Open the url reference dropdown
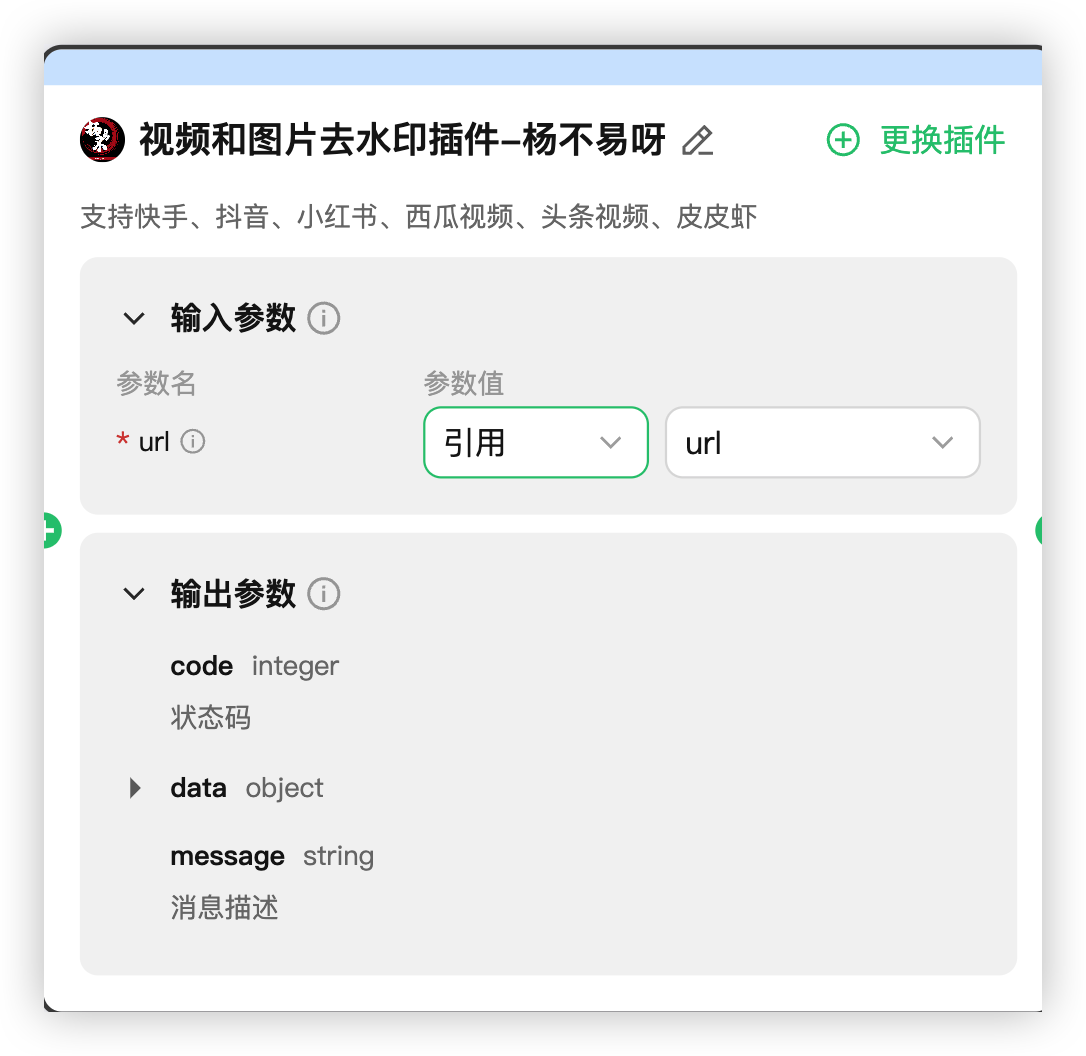This screenshot has width=1086, height=1056. click(822, 442)
